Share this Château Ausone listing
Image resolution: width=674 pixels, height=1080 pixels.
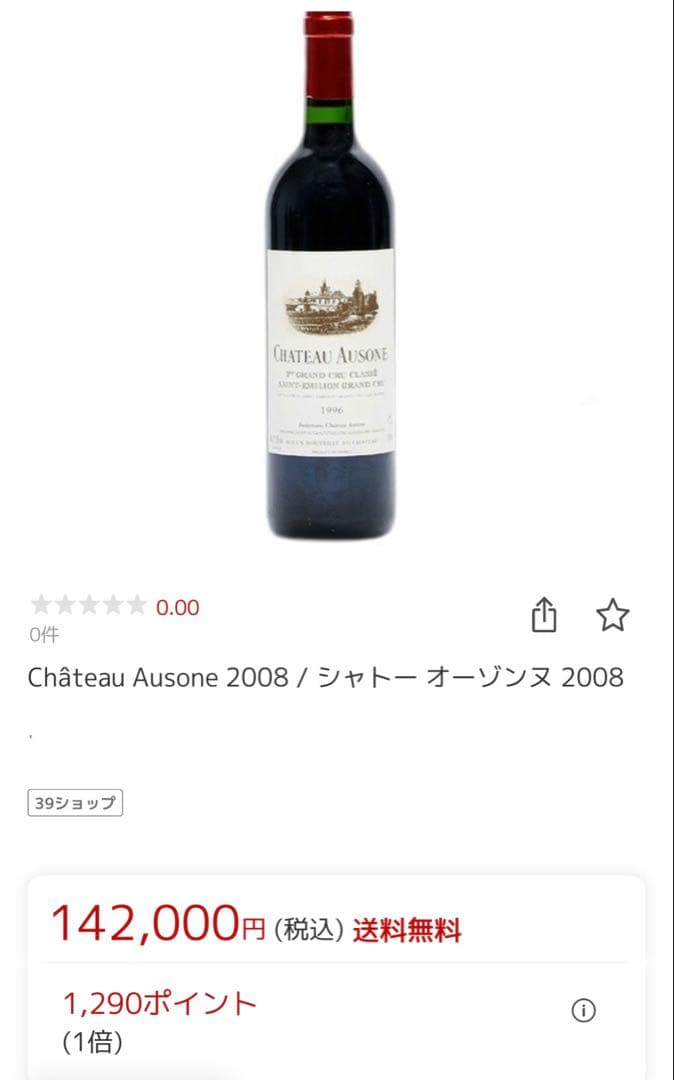(x=543, y=615)
